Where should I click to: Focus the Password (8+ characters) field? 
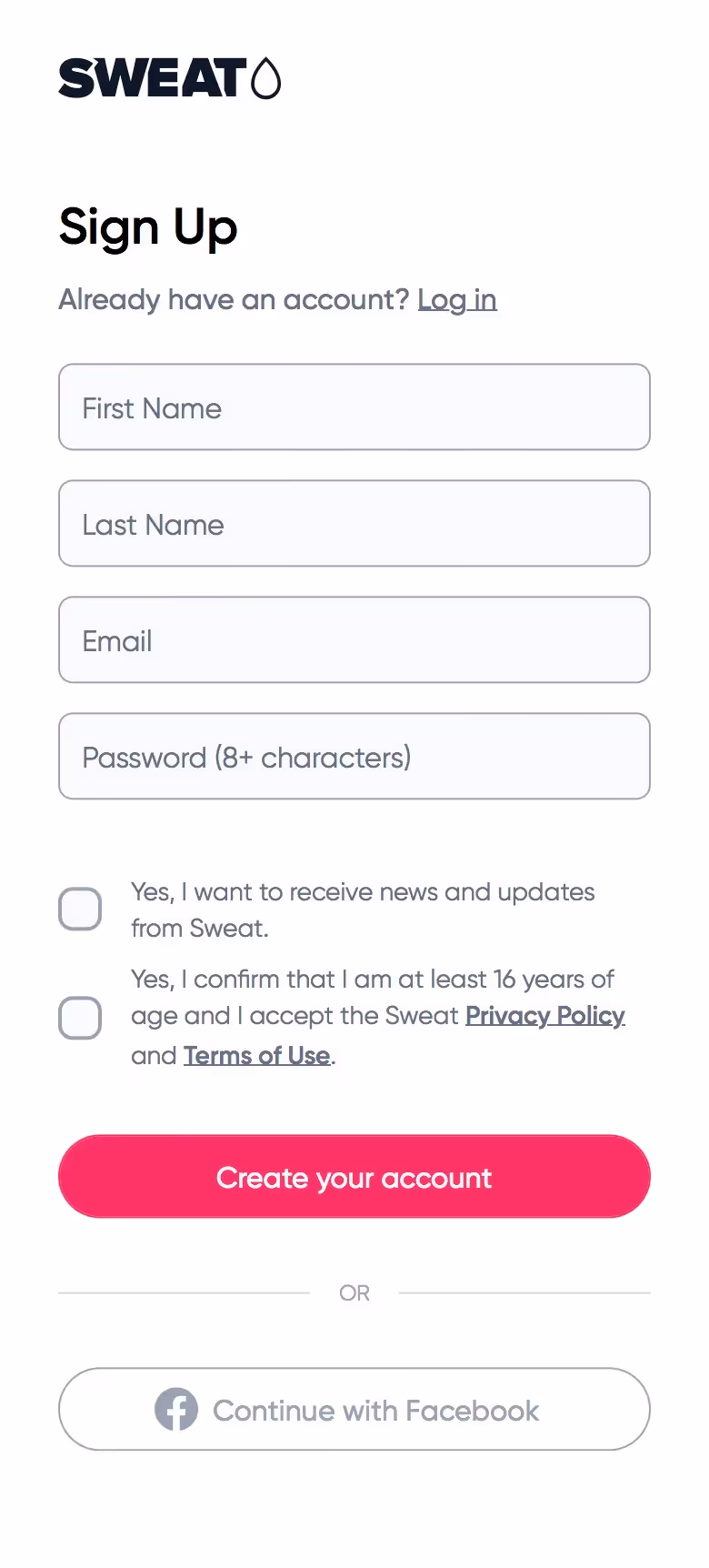tap(354, 756)
